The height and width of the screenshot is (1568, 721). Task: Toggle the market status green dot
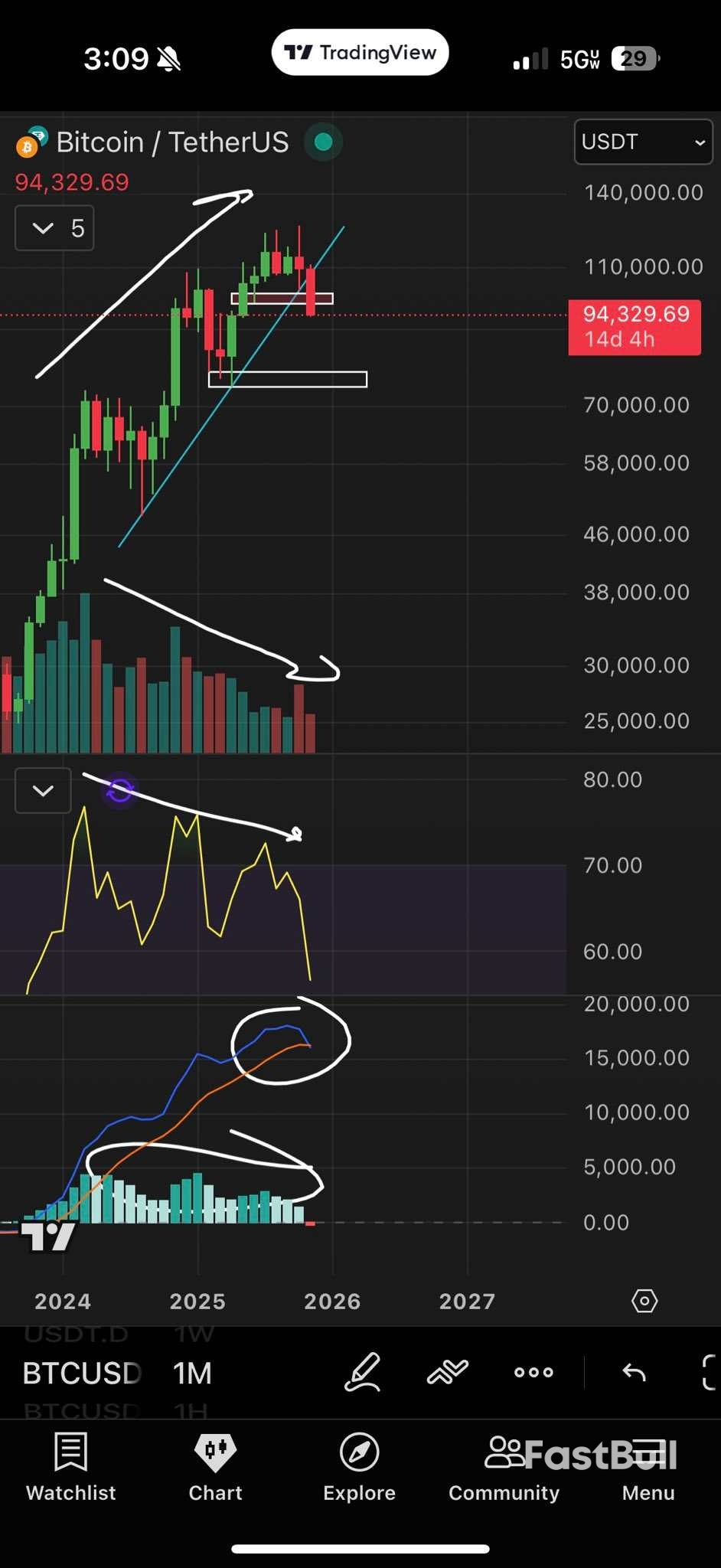tap(323, 142)
